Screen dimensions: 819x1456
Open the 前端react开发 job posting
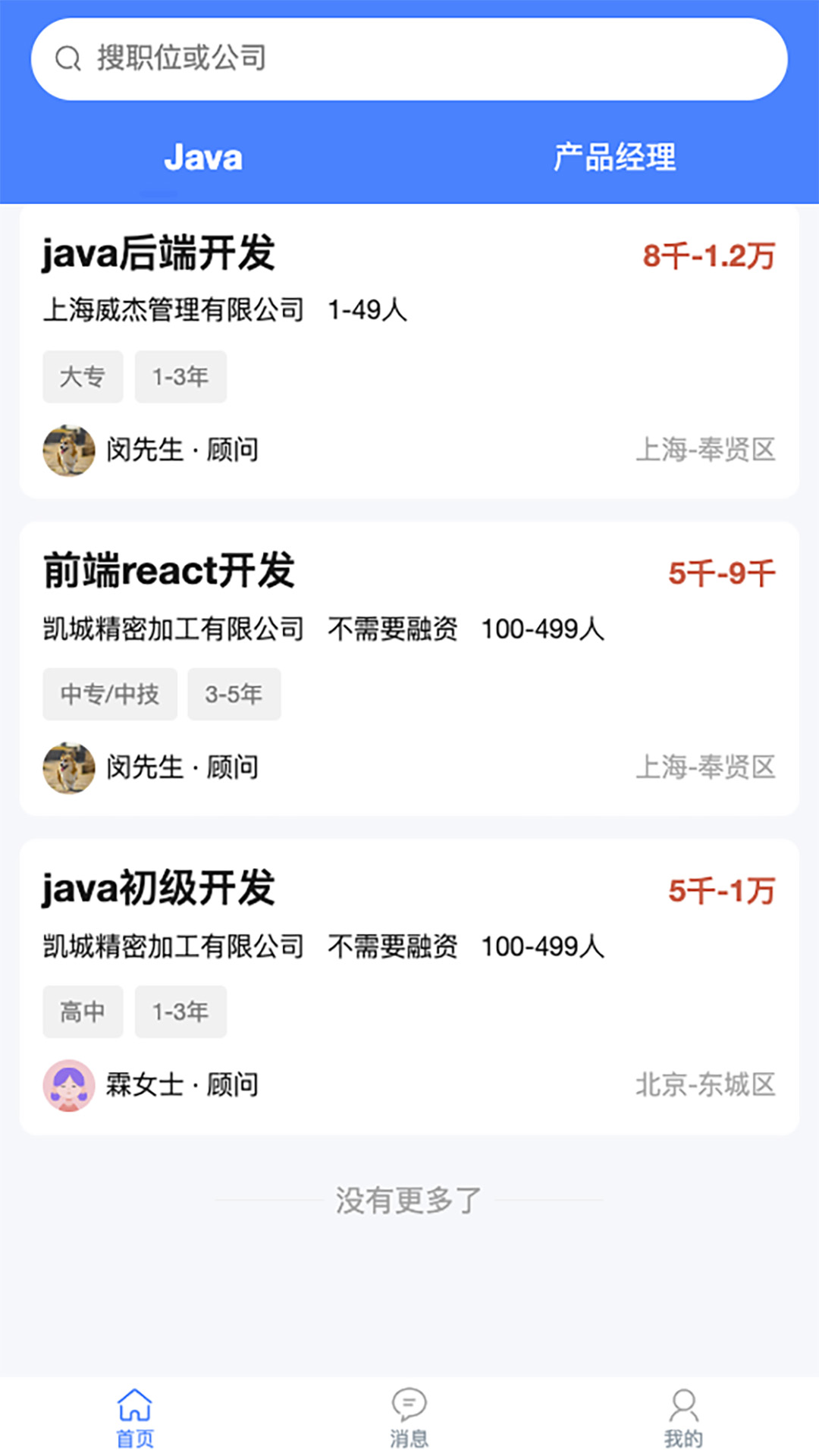click(171, 573)
